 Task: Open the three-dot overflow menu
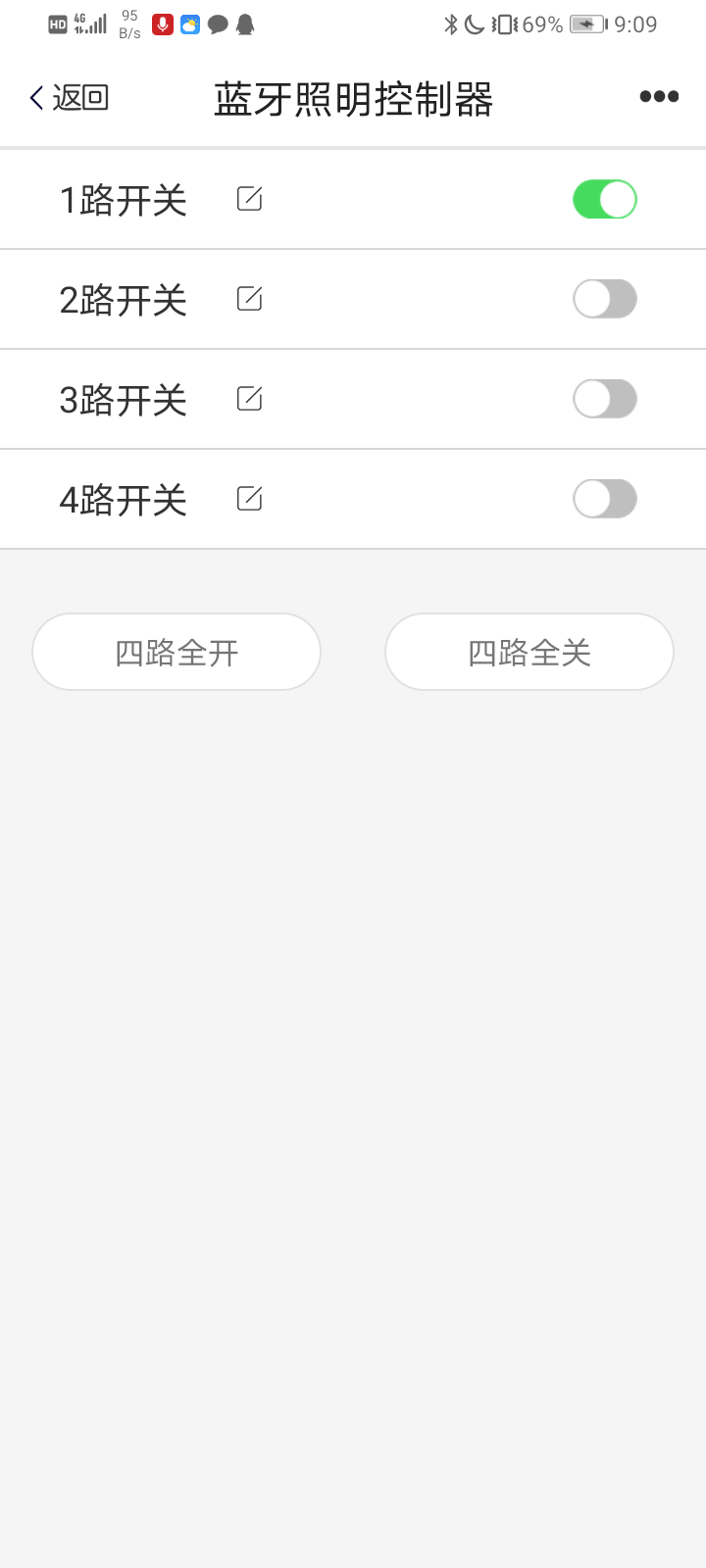coord(659,96)
